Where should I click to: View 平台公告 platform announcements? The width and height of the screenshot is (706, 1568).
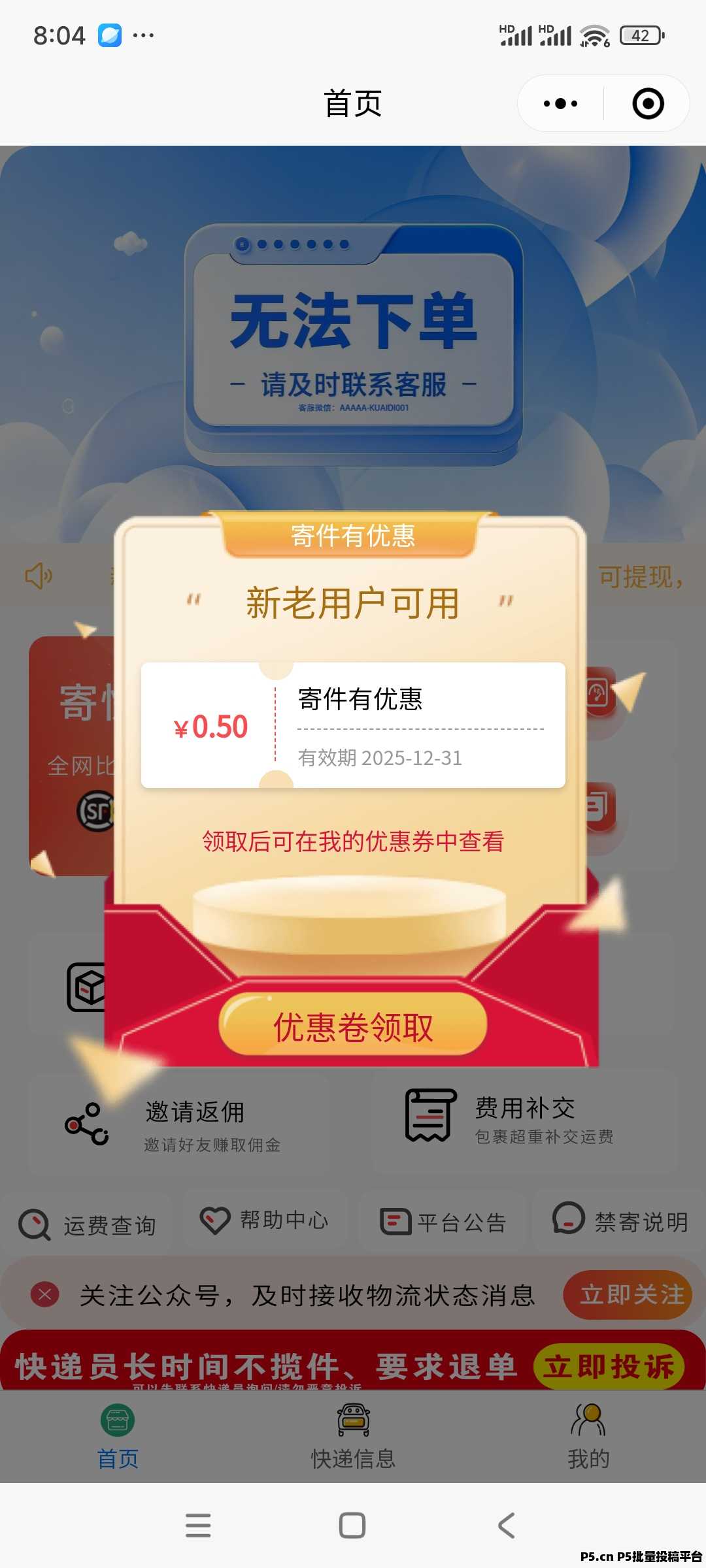(445, 1222)
